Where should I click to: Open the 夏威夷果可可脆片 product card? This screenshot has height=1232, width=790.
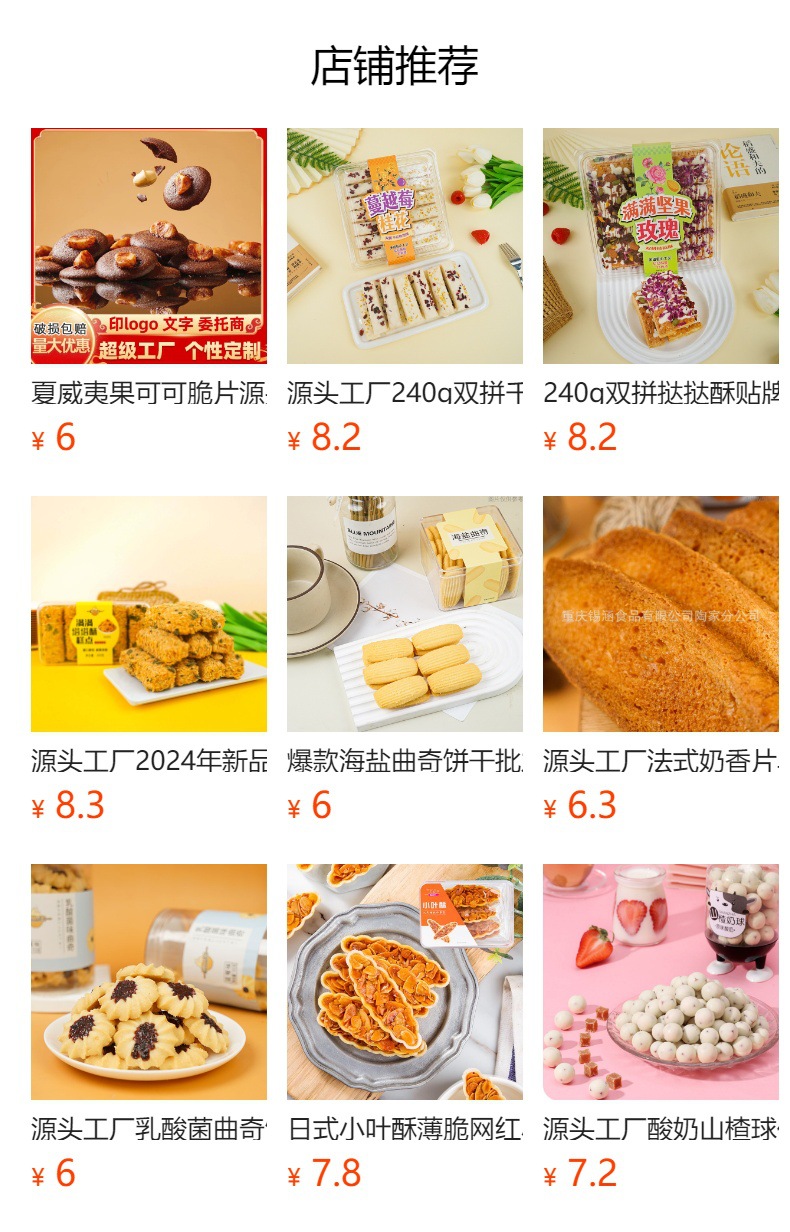click(x=148, y=246)
